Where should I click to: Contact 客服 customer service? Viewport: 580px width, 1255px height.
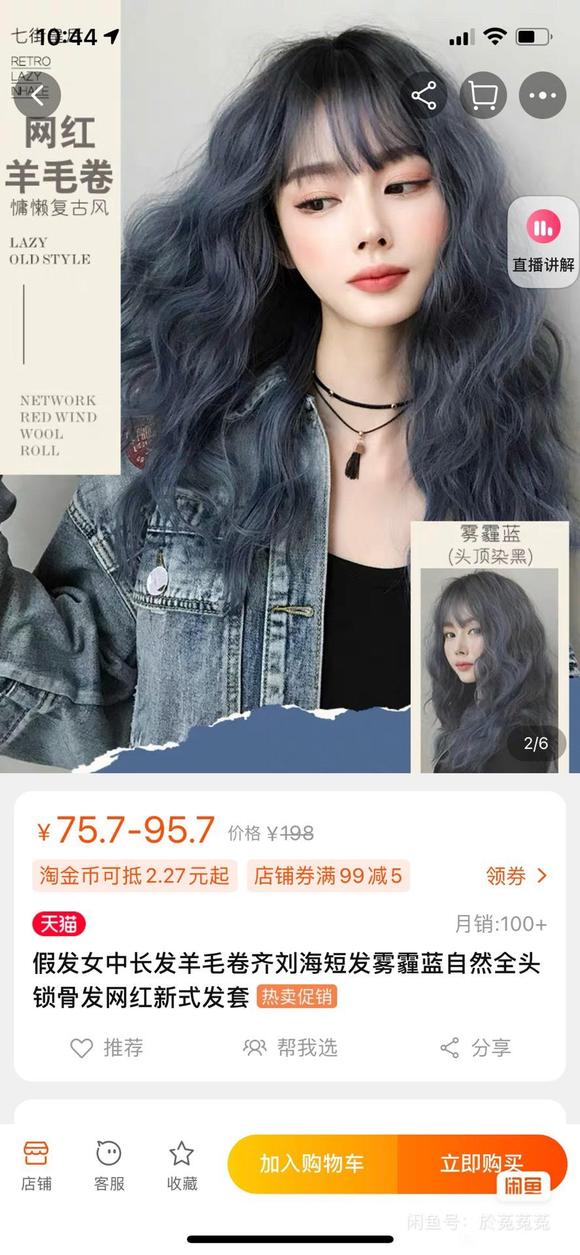click(x=109, y=1166)
